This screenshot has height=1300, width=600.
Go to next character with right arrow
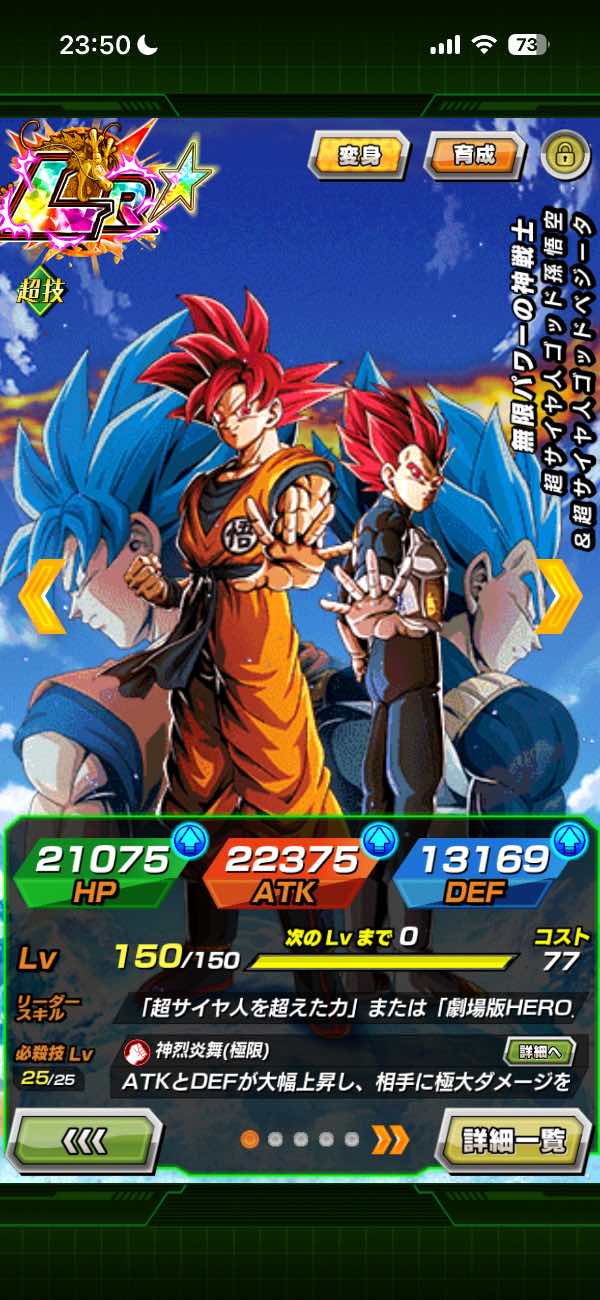[559, 596]
